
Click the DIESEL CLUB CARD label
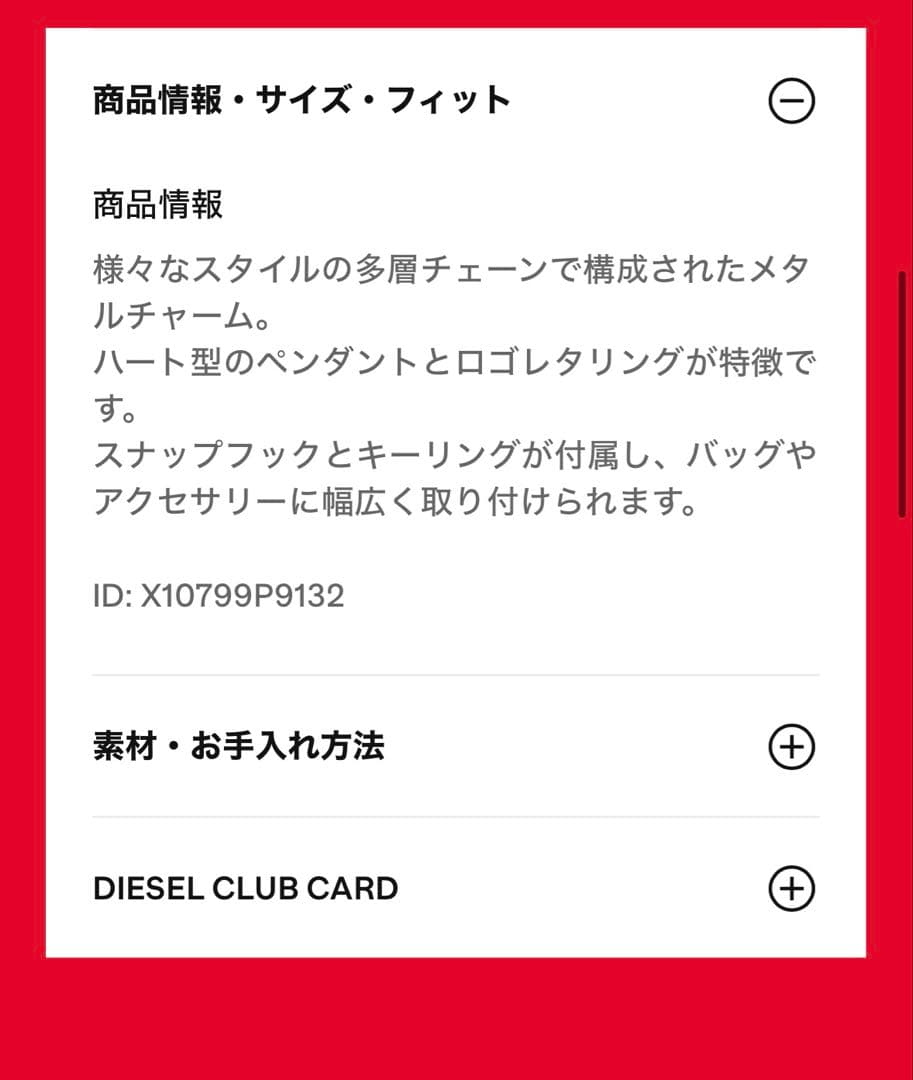tap(245, 886)
